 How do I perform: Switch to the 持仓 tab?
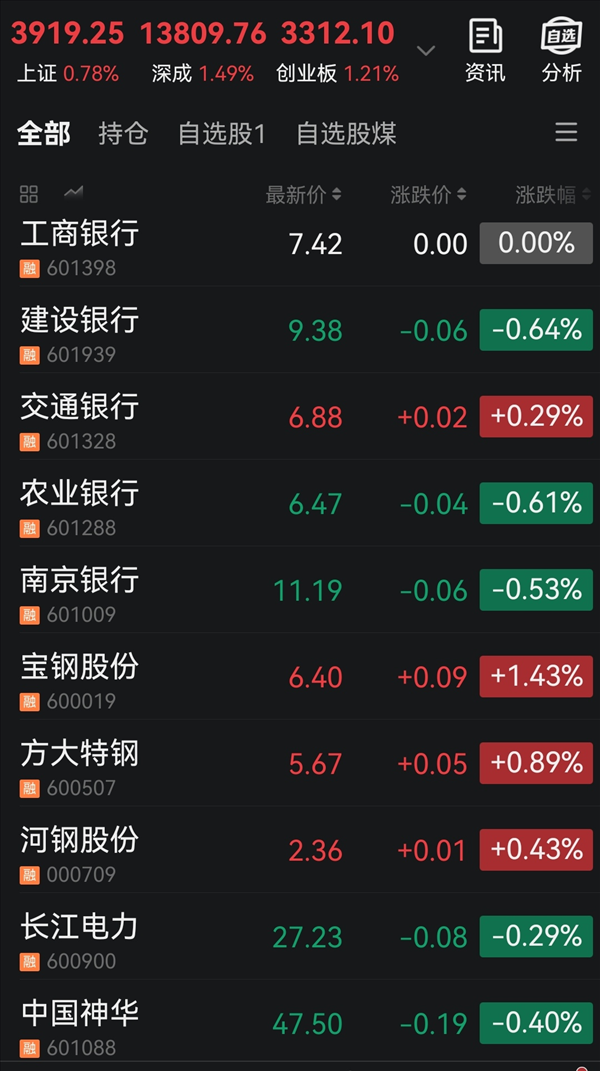pos(123,134)
